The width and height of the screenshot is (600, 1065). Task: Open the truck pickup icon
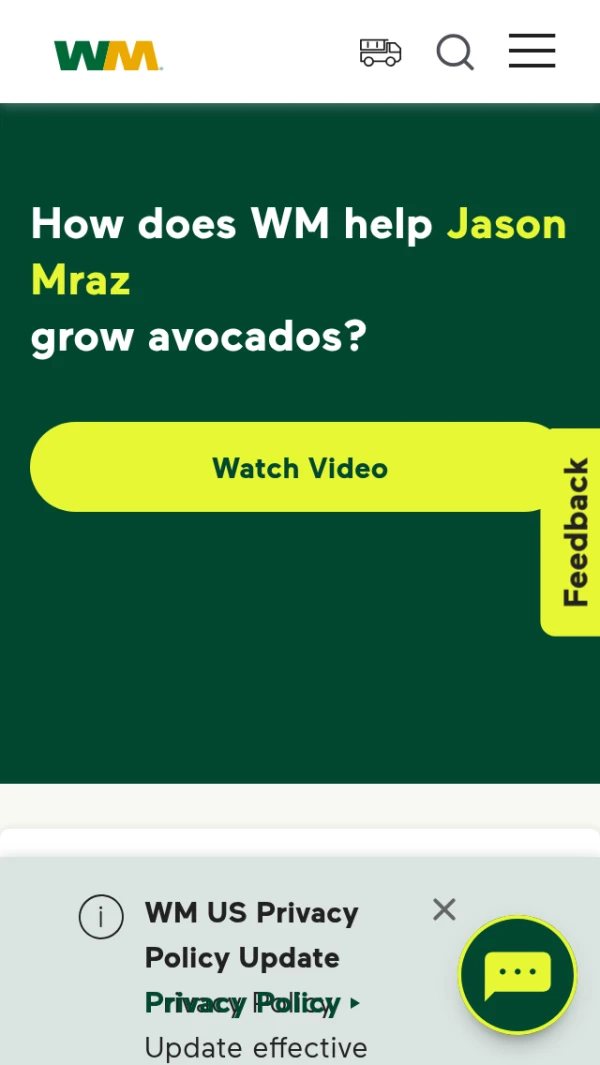[x=380, y=52]
